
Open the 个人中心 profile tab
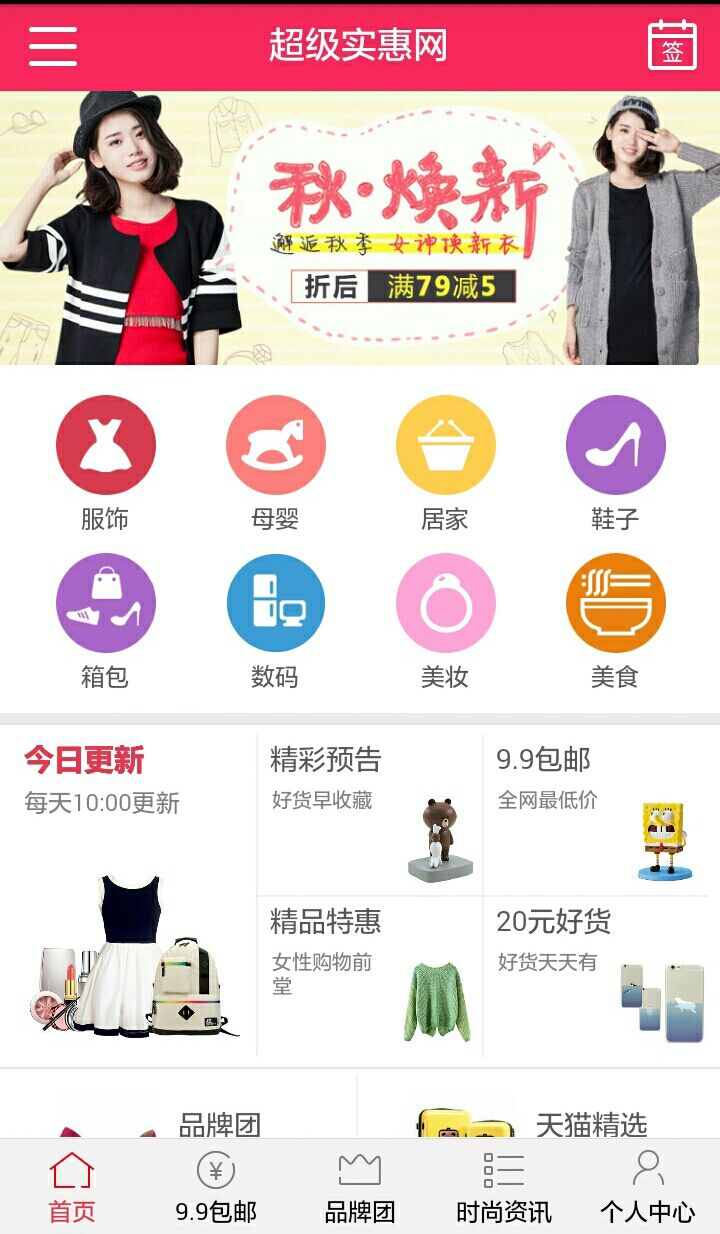tap(647, 1187)
